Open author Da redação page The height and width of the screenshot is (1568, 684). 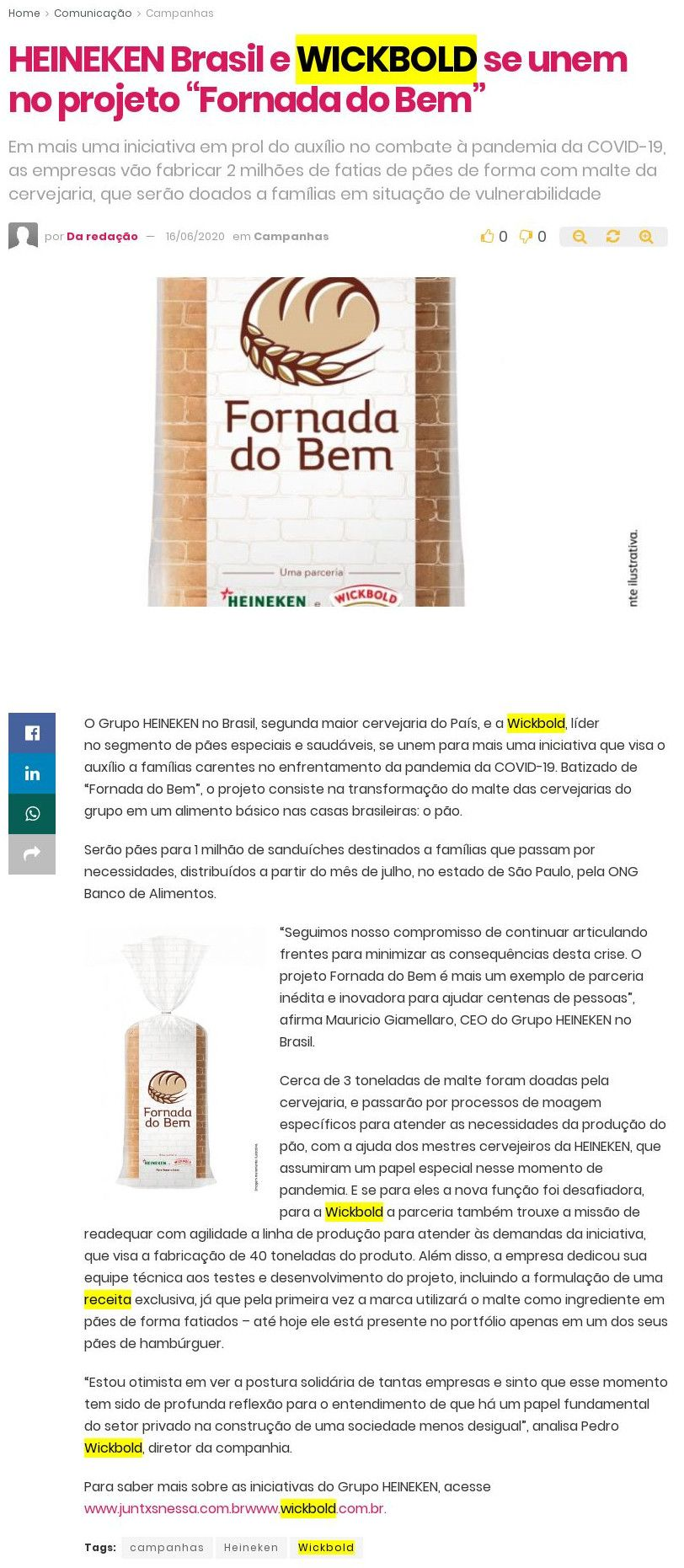[x=102, y=237]
